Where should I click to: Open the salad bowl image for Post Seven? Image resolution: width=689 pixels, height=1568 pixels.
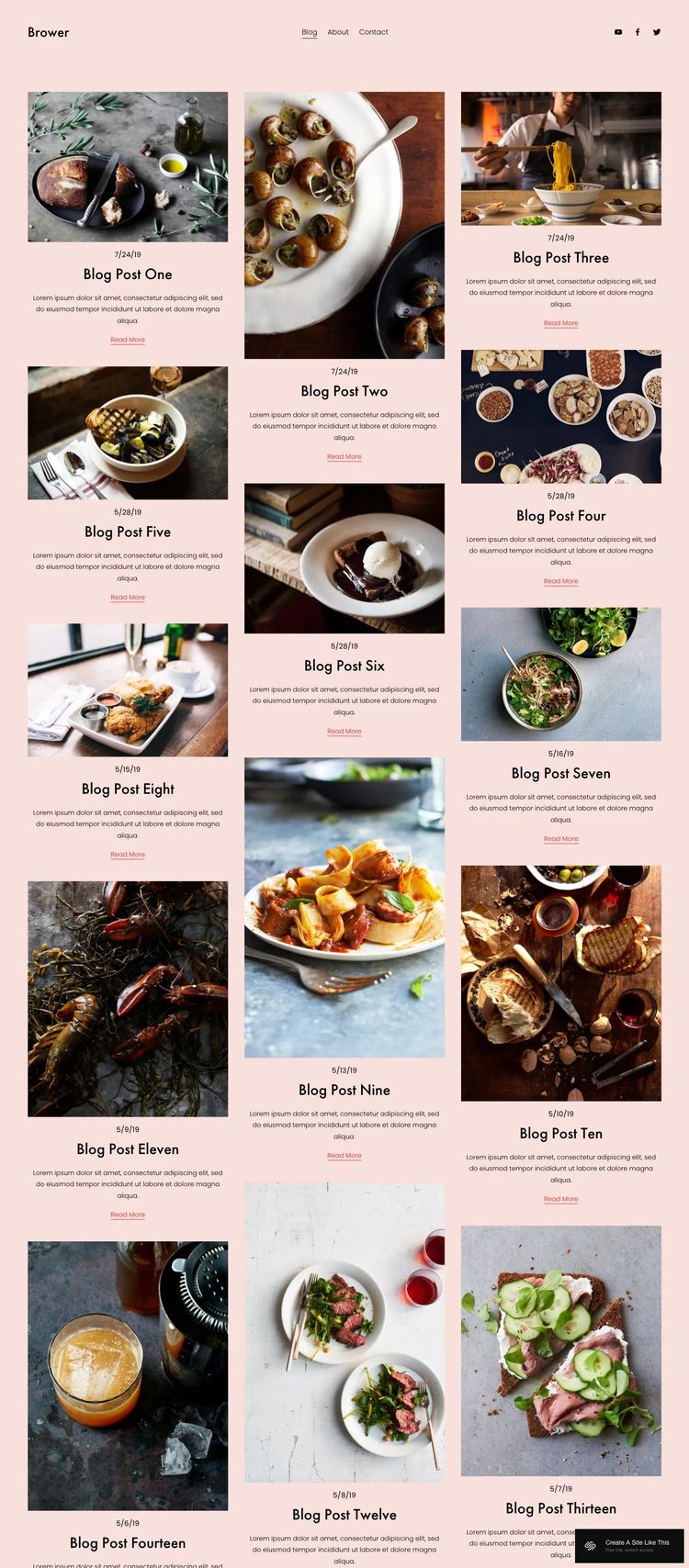tap(560, 674)
